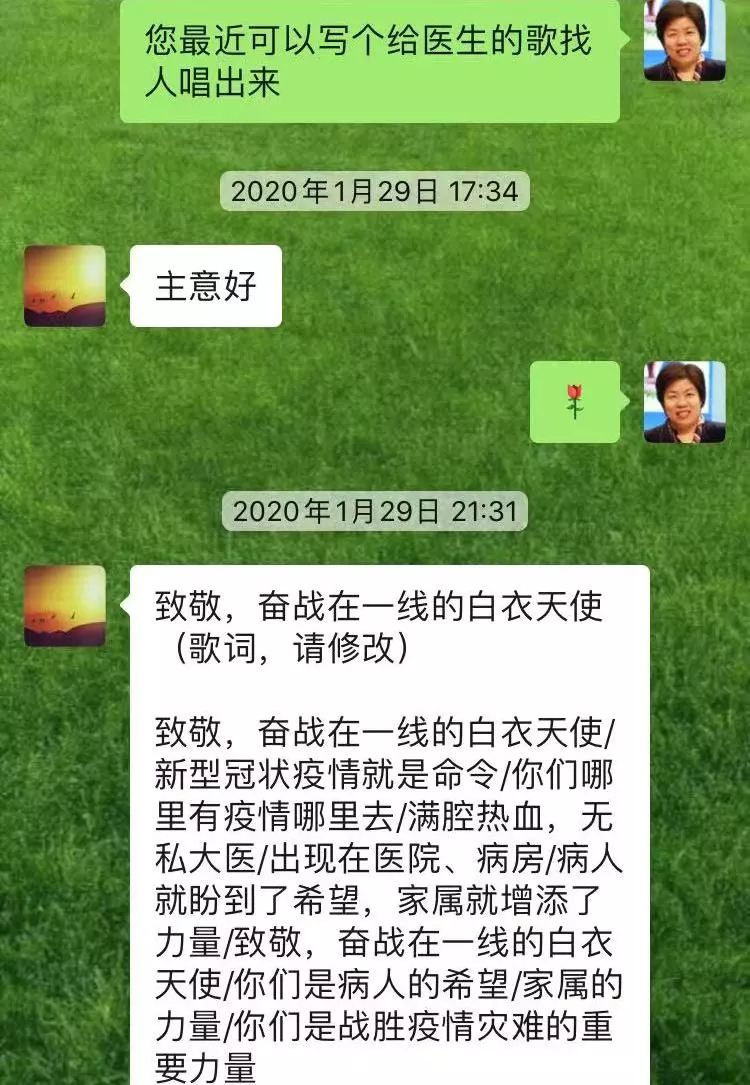Screen dimensions: 750x1085
Task: Open the avatar beside the "主意好" message
Action: pyautogui.click(x=65, y=286)
